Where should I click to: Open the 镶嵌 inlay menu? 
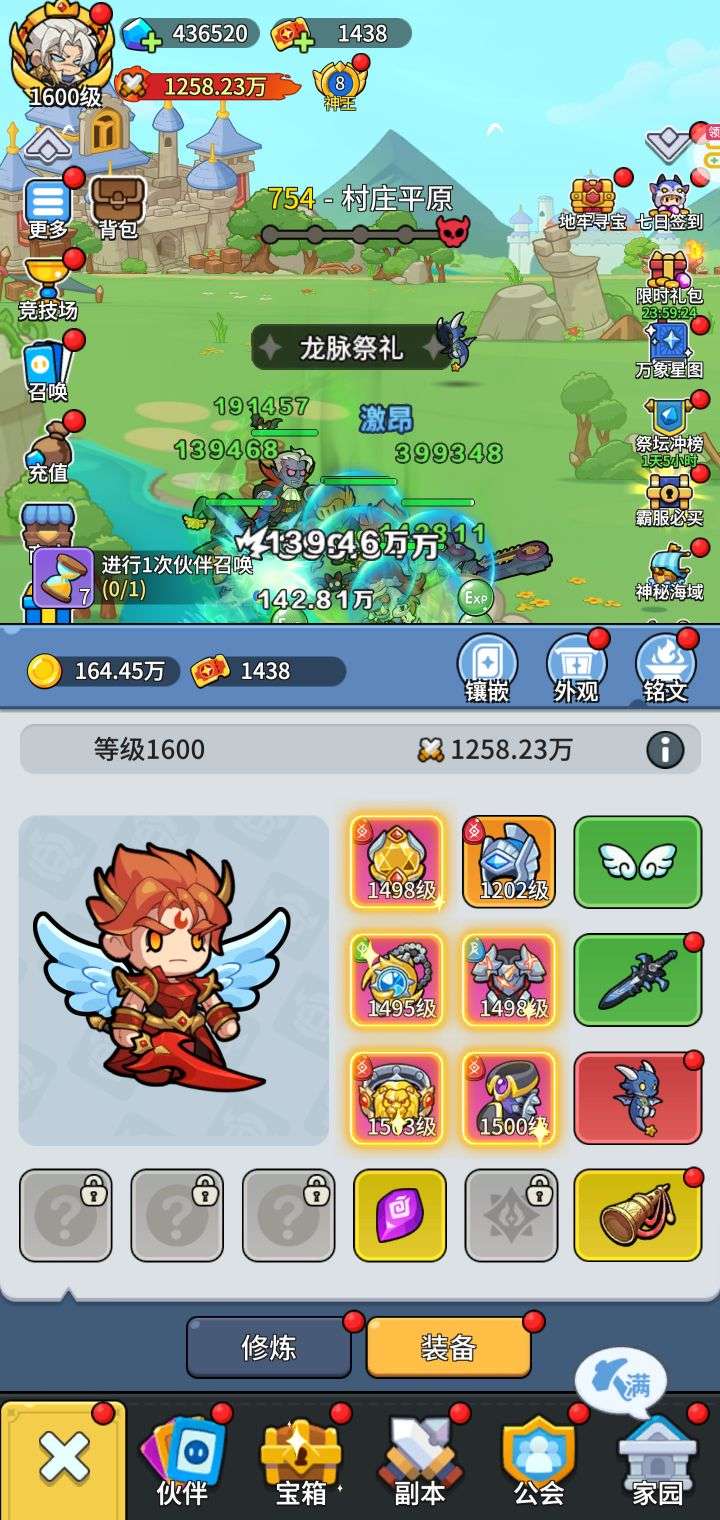[487, 668]
